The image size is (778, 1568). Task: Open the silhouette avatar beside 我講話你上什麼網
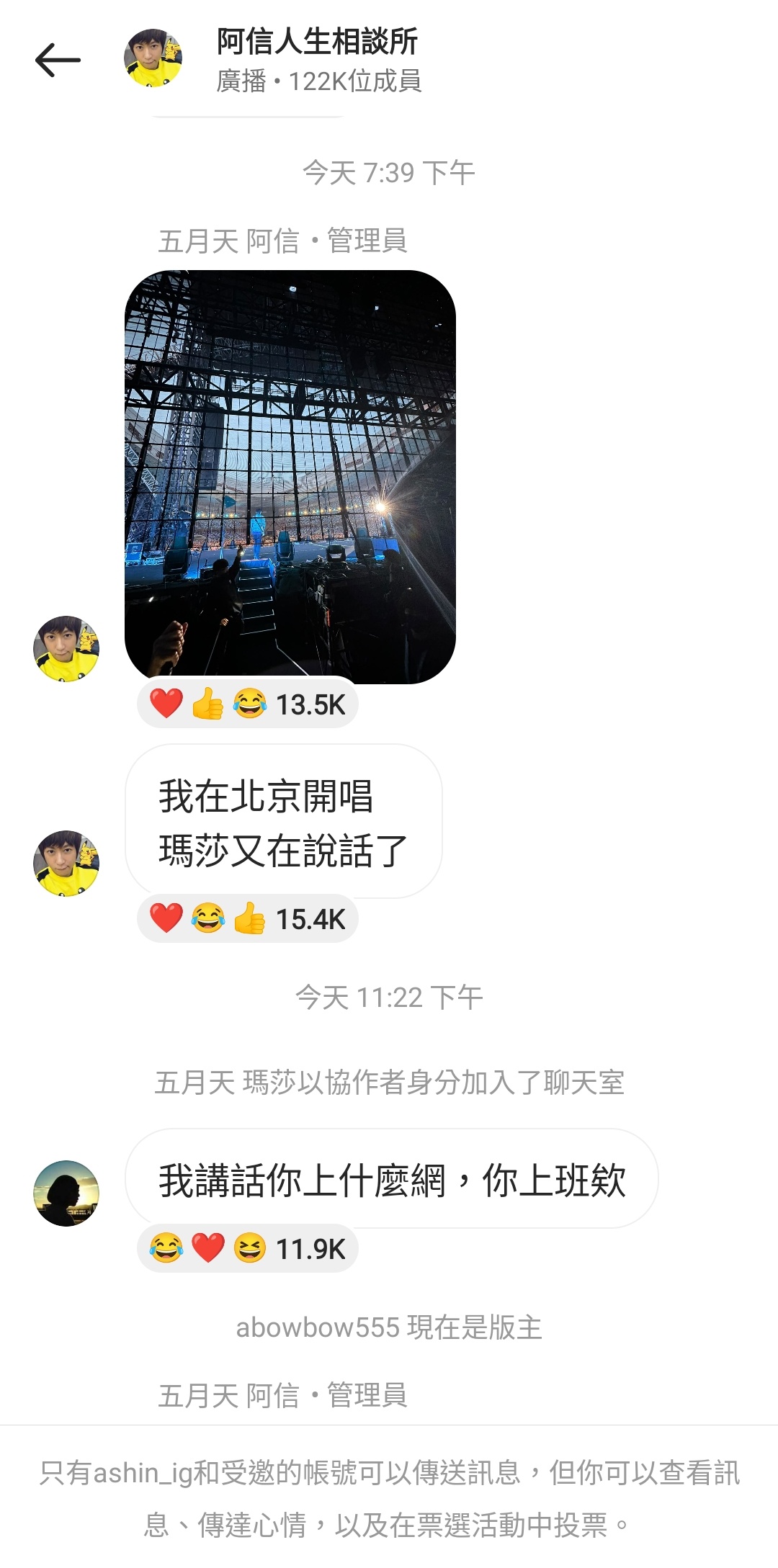point(66,1193)
